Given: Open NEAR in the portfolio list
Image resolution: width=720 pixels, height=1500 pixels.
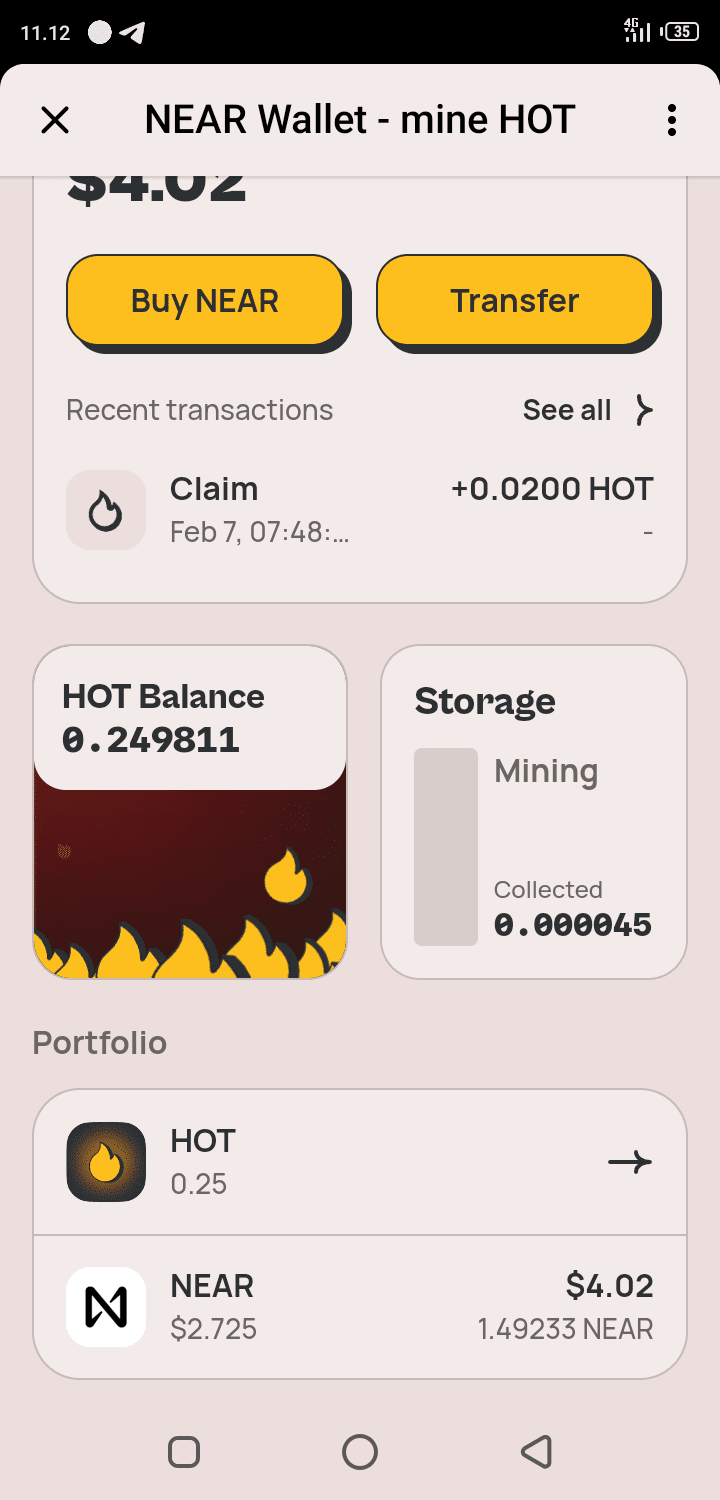Looking at the screenshot, I should pyautogui.click(x=360, y=1307).
